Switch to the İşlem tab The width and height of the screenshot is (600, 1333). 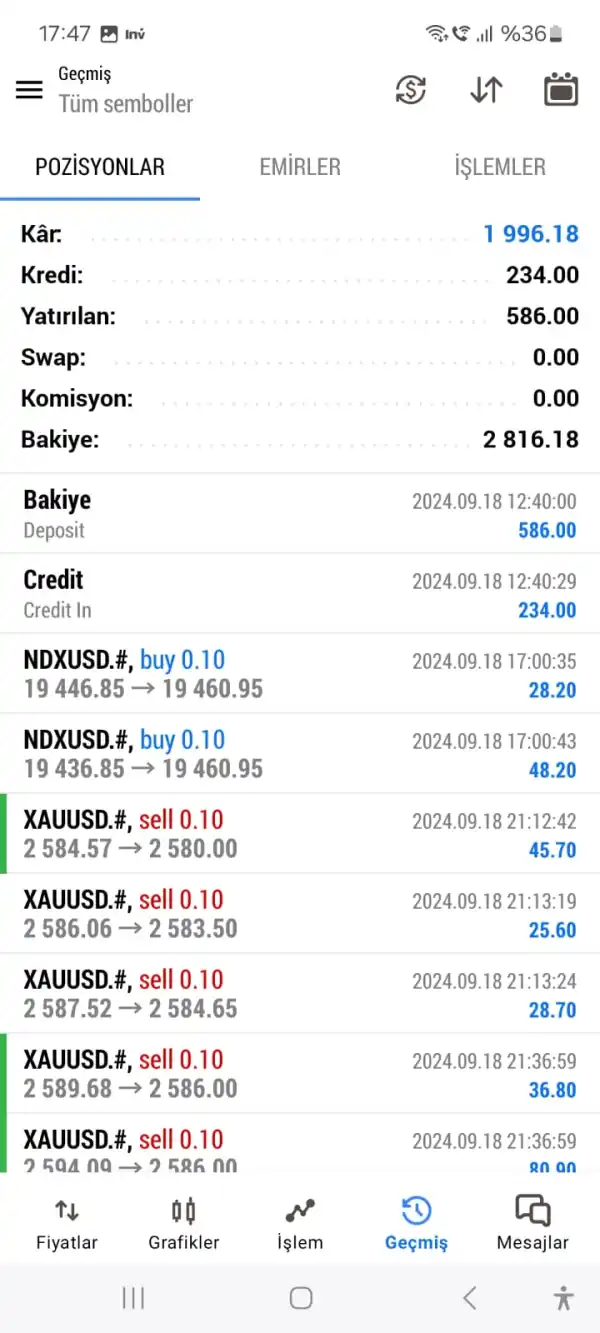click(x=300, y=1223)
